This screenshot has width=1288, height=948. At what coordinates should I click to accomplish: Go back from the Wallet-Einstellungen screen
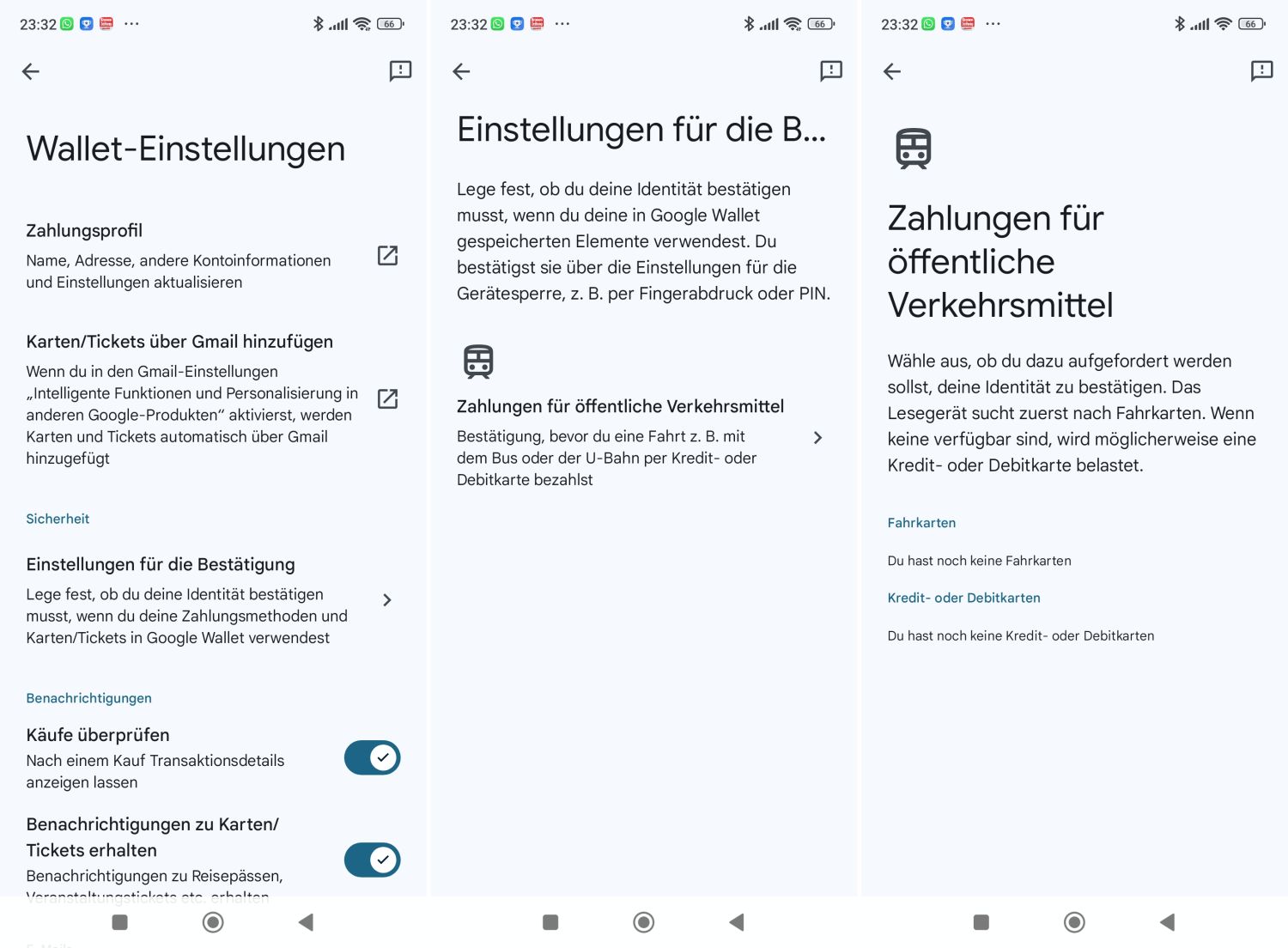pos(31,71)
